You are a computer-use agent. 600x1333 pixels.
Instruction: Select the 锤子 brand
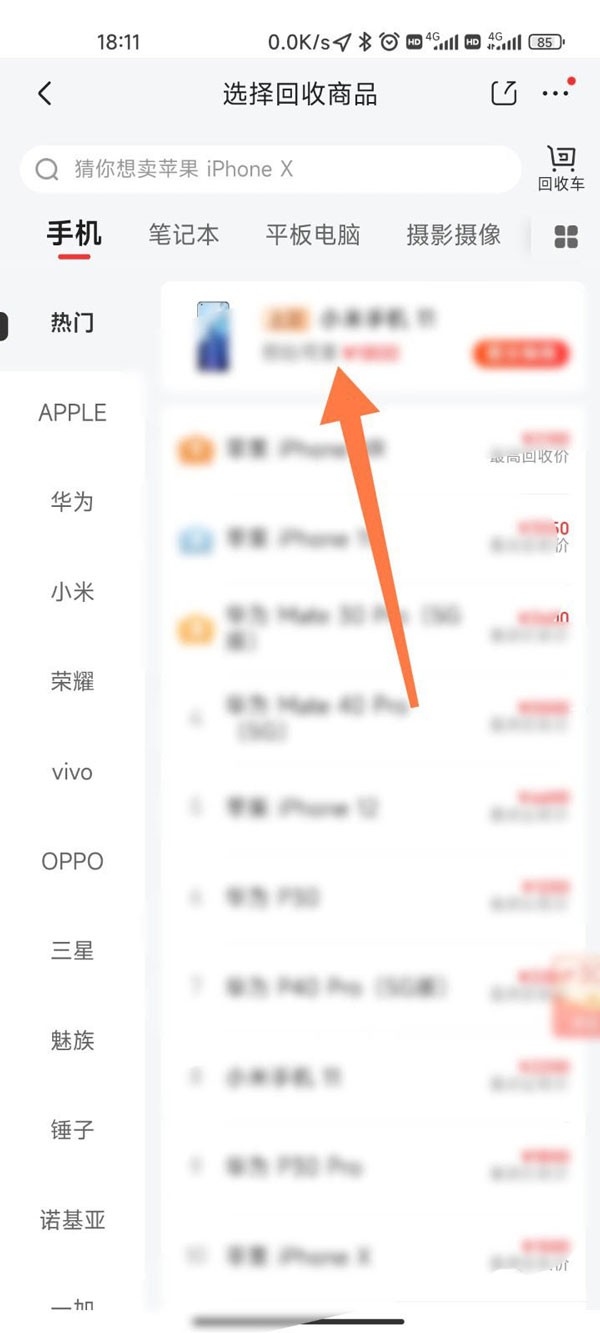click(x=72, y=1130)
